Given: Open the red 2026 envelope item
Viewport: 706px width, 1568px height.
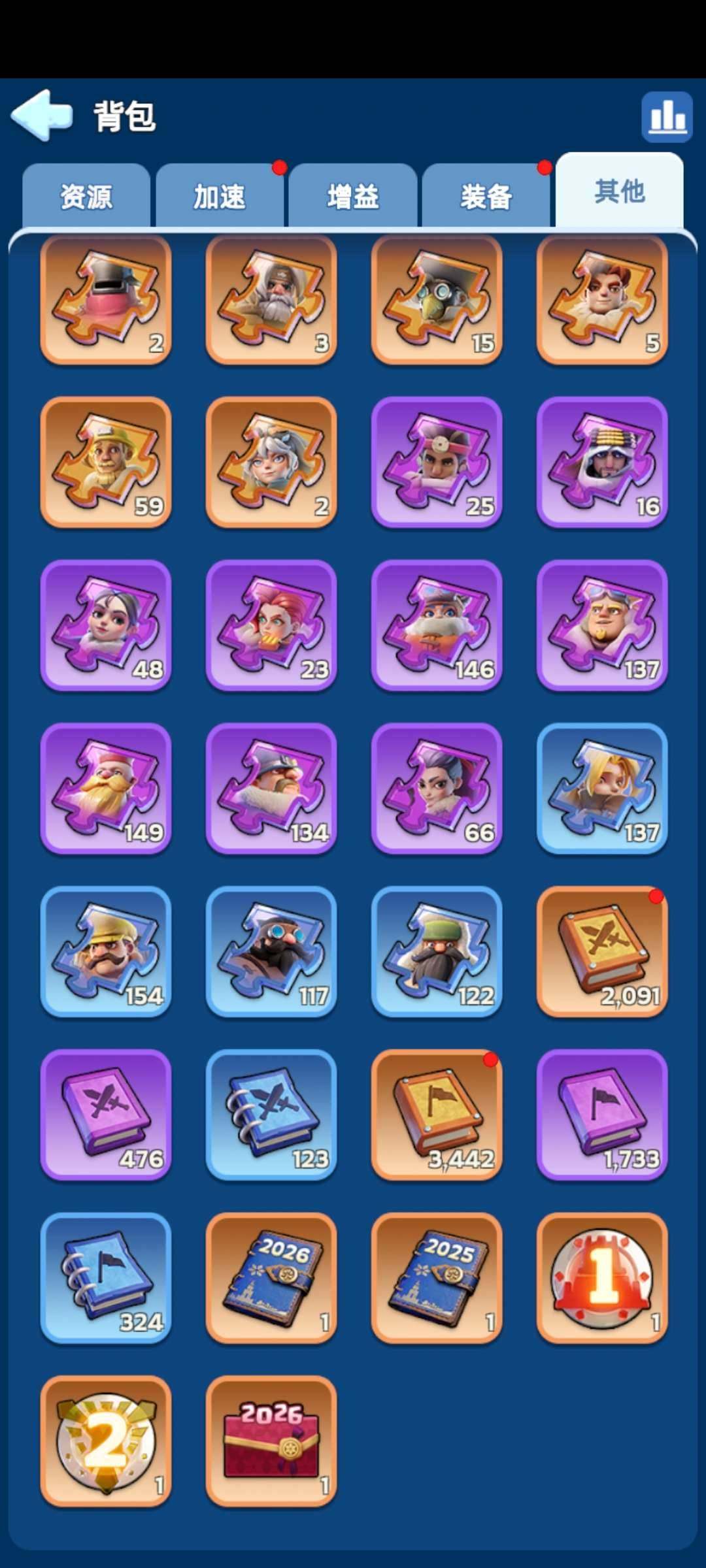Looking at the screenshot, I should (x=271, y=1442).
